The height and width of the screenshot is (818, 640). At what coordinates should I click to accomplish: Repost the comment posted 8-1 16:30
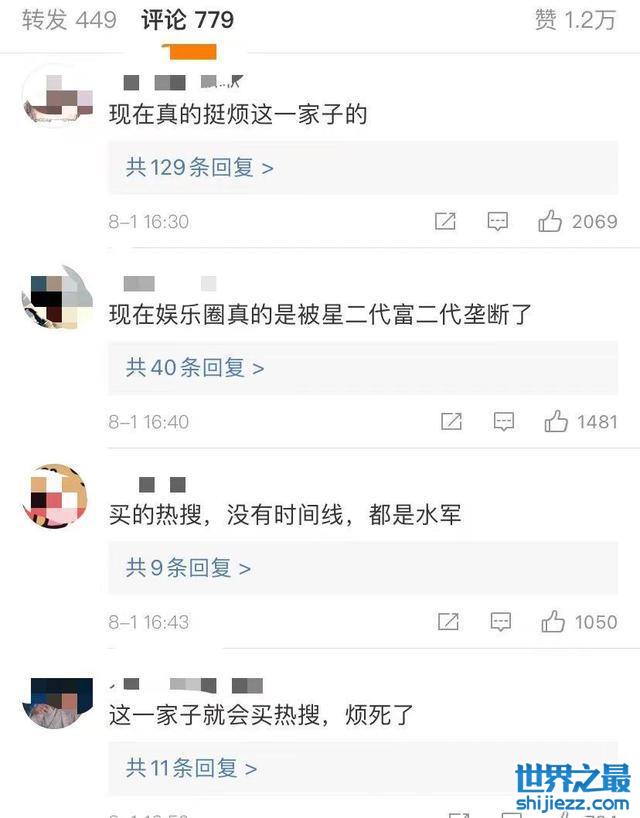tap(446, 222)
